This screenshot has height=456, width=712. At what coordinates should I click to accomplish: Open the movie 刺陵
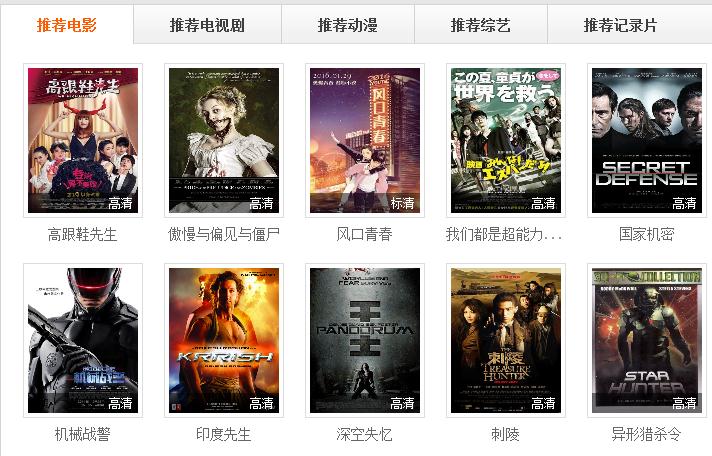click(x=505, y=340)
